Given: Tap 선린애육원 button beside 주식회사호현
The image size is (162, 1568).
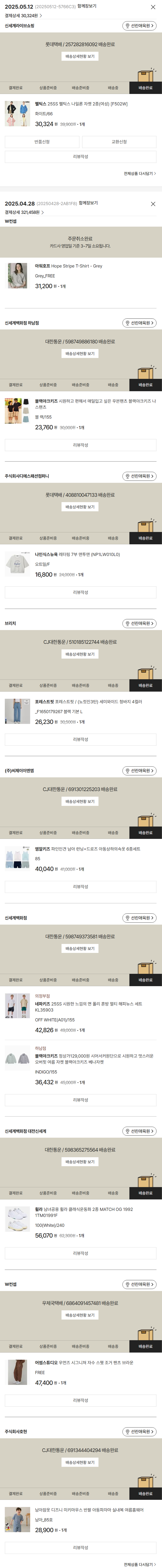Looking at the screenshot, I should 139,1432.
